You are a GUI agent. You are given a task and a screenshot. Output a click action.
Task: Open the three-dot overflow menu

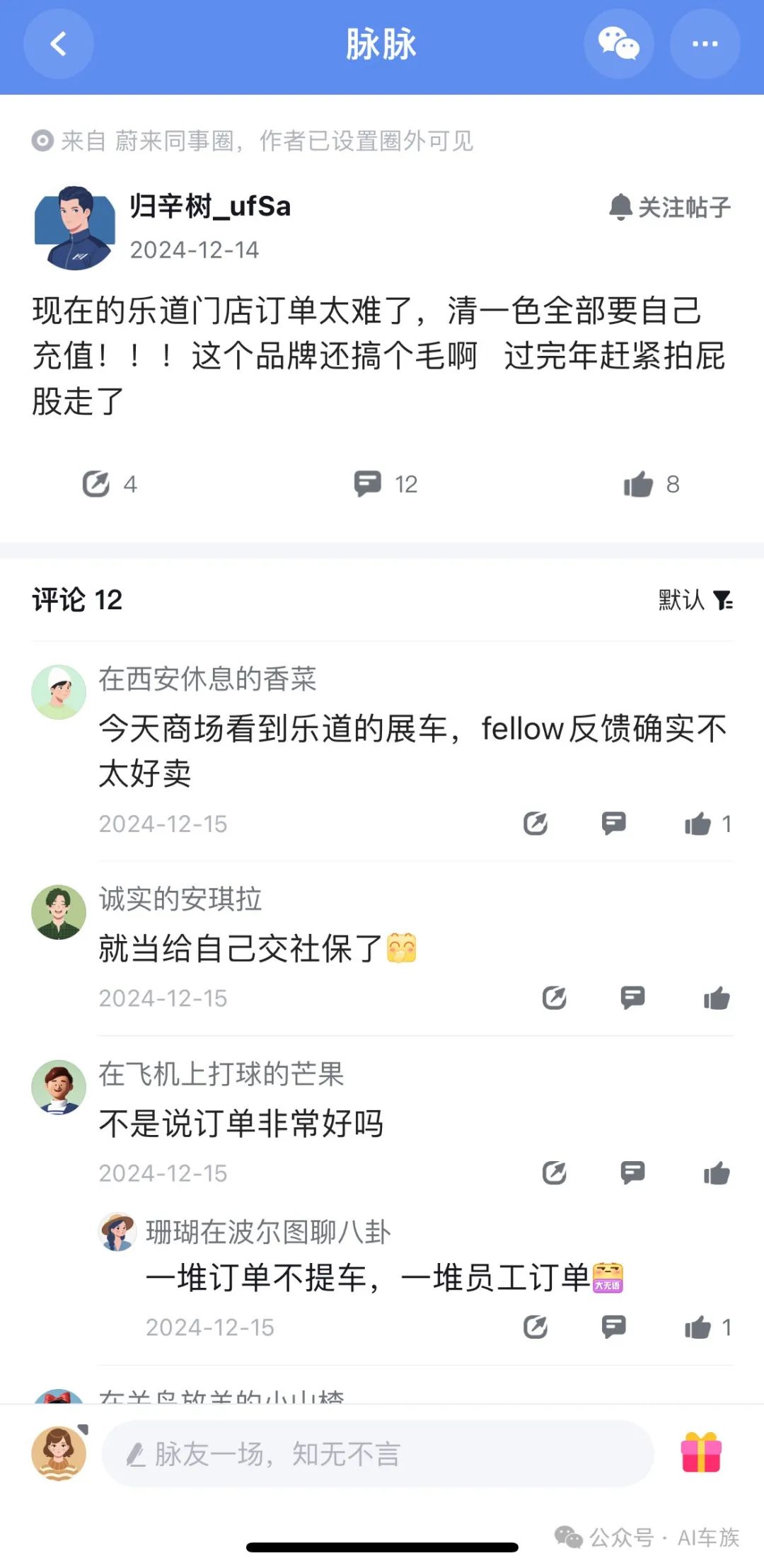tap(705, 44)
